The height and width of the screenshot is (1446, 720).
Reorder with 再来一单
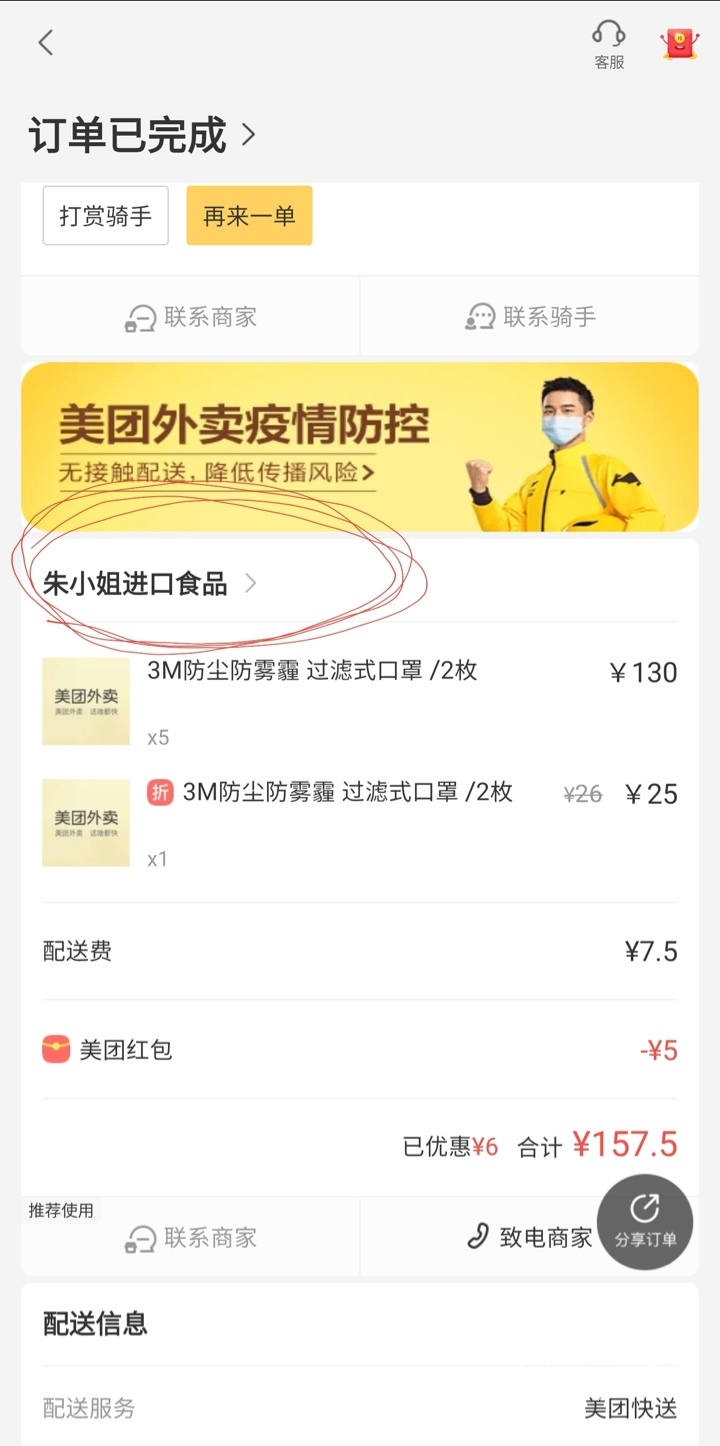coord(249,216)
